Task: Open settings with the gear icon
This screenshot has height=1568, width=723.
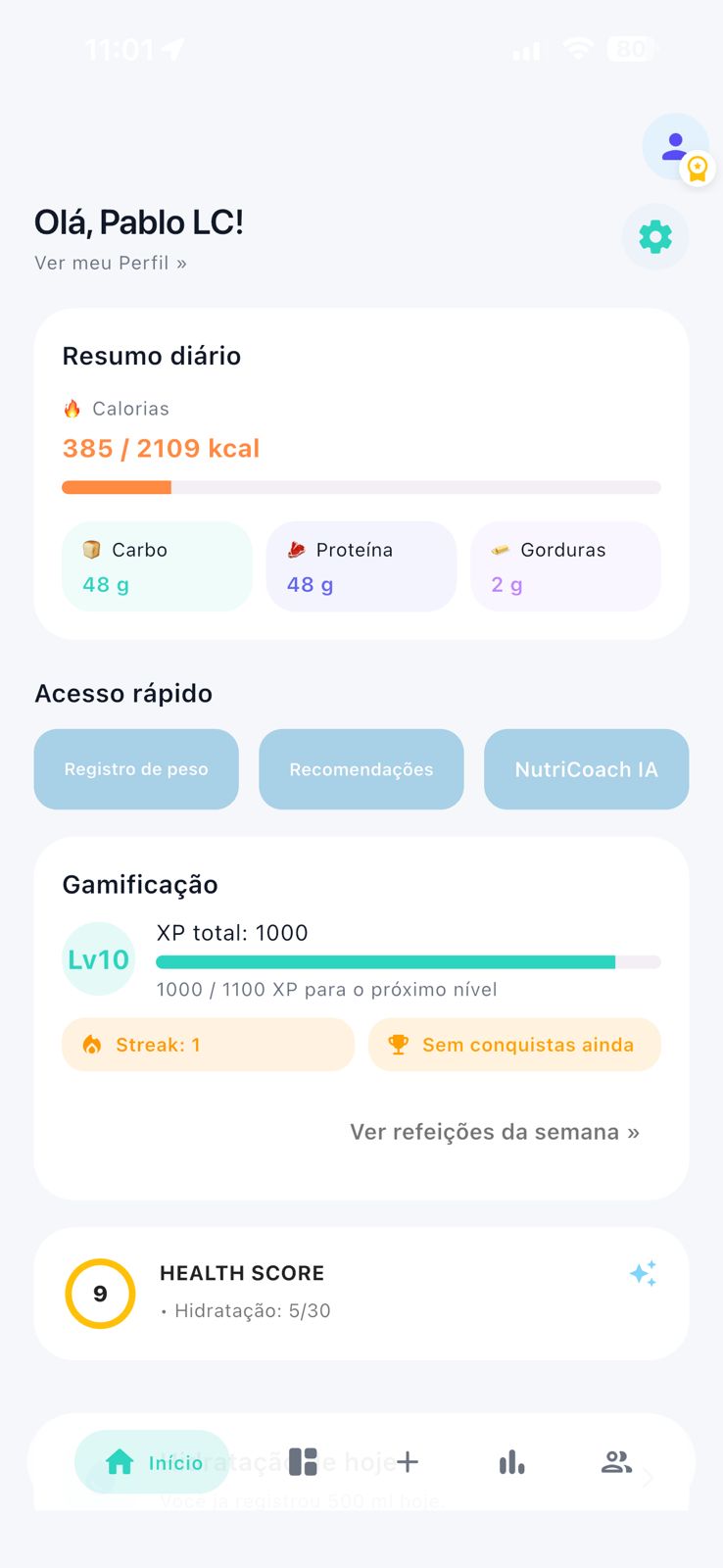Action: (654, 236)
